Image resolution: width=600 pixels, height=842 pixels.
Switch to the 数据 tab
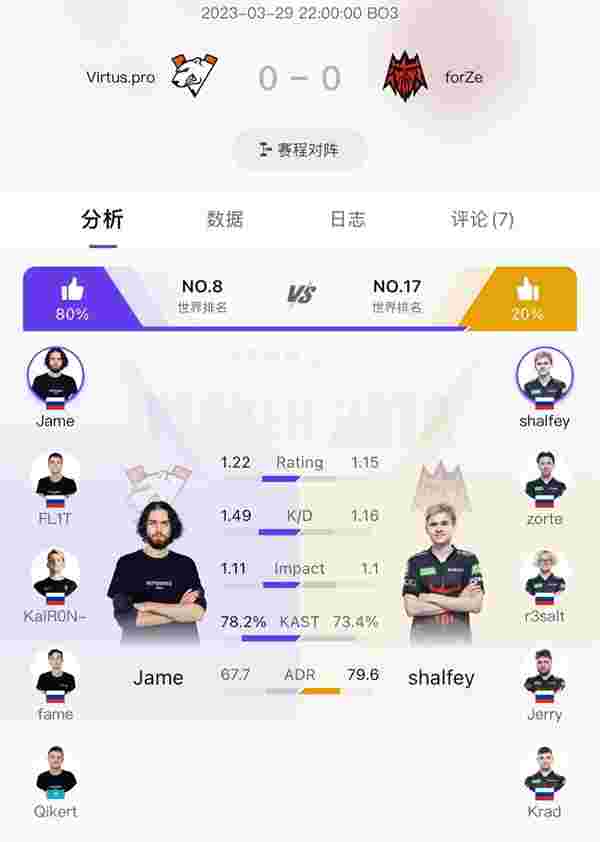225,220
